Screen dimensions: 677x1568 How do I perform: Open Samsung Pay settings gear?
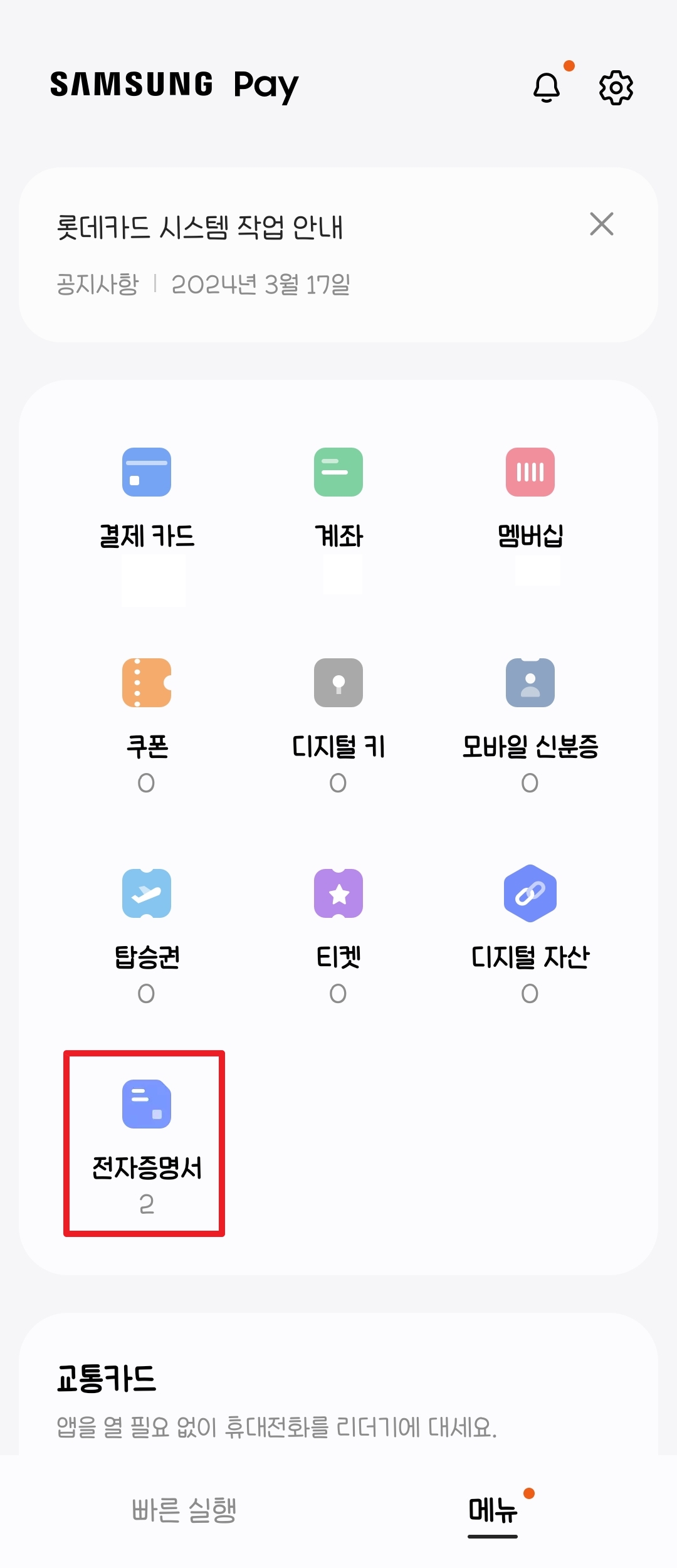point(614,87)
